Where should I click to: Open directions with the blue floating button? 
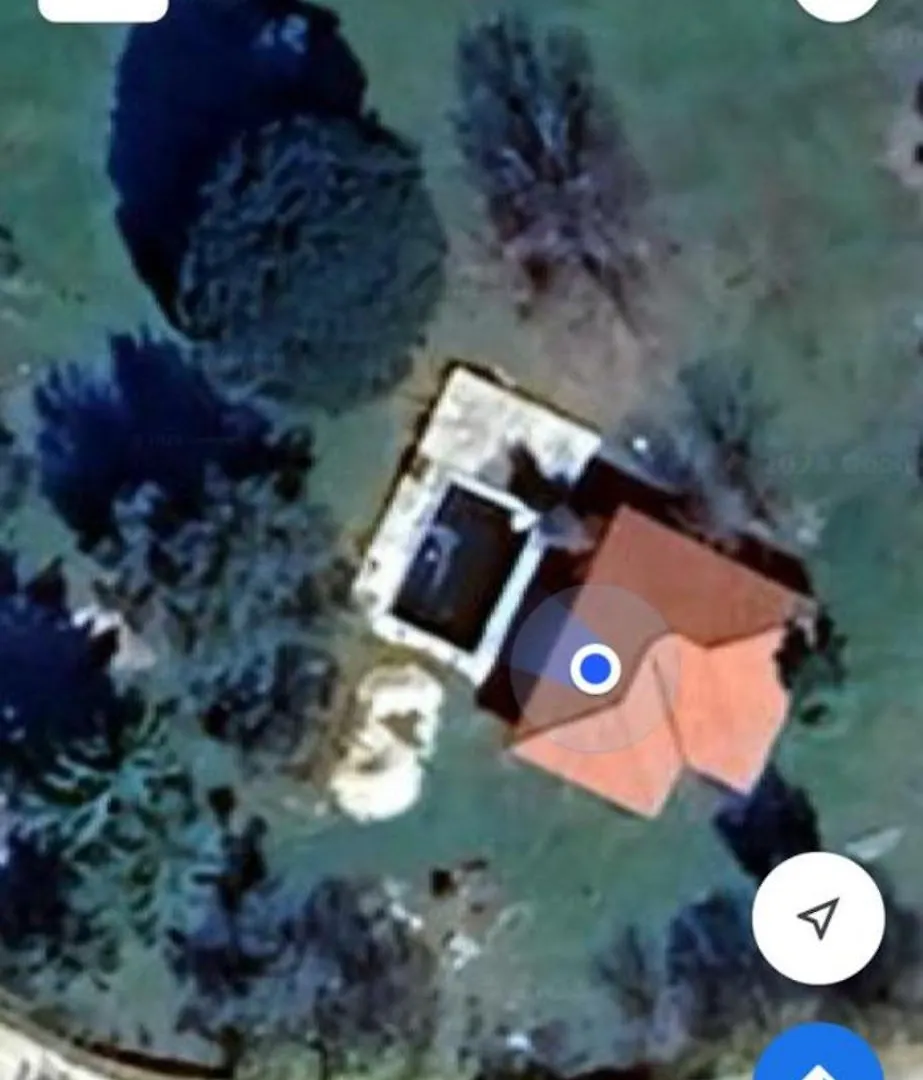[820, 1058]
